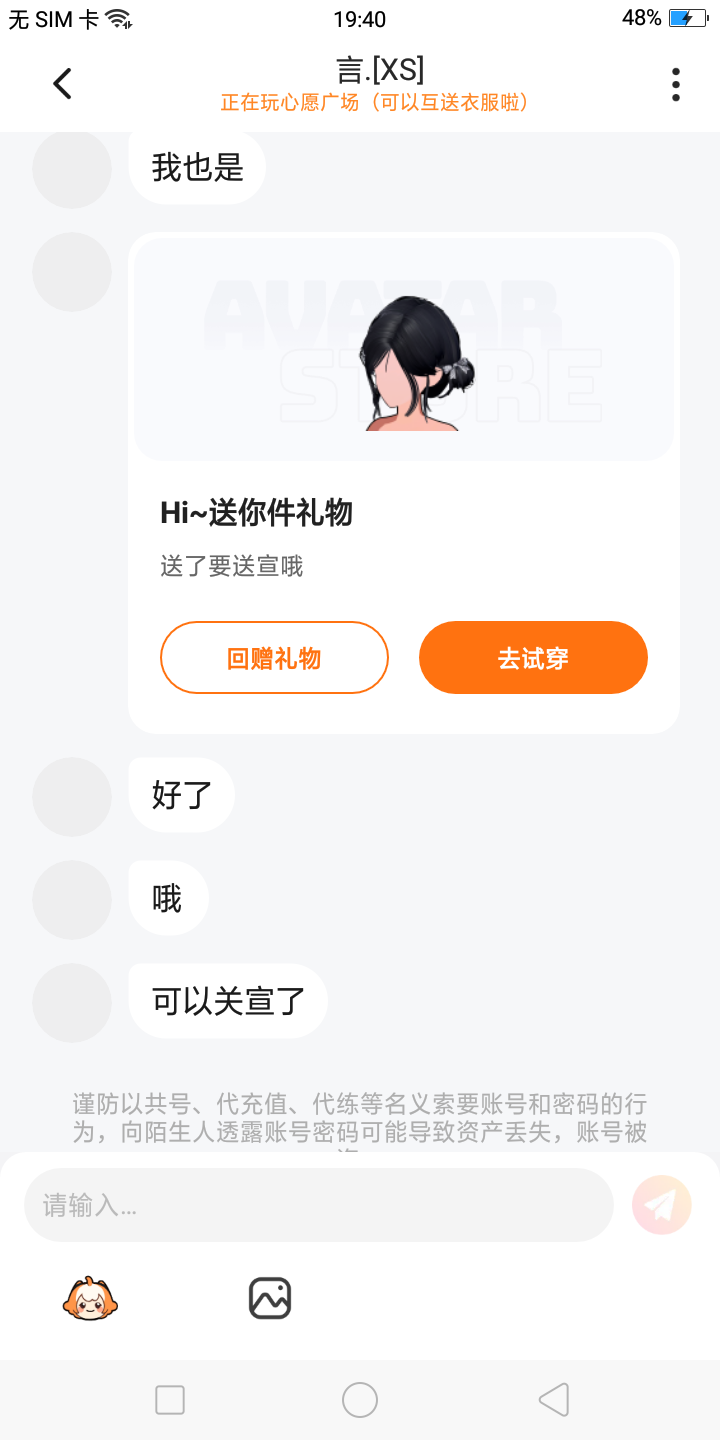Tap the system home button
This screenshot has width=720, height=1440.
(x=360, y=1400)
